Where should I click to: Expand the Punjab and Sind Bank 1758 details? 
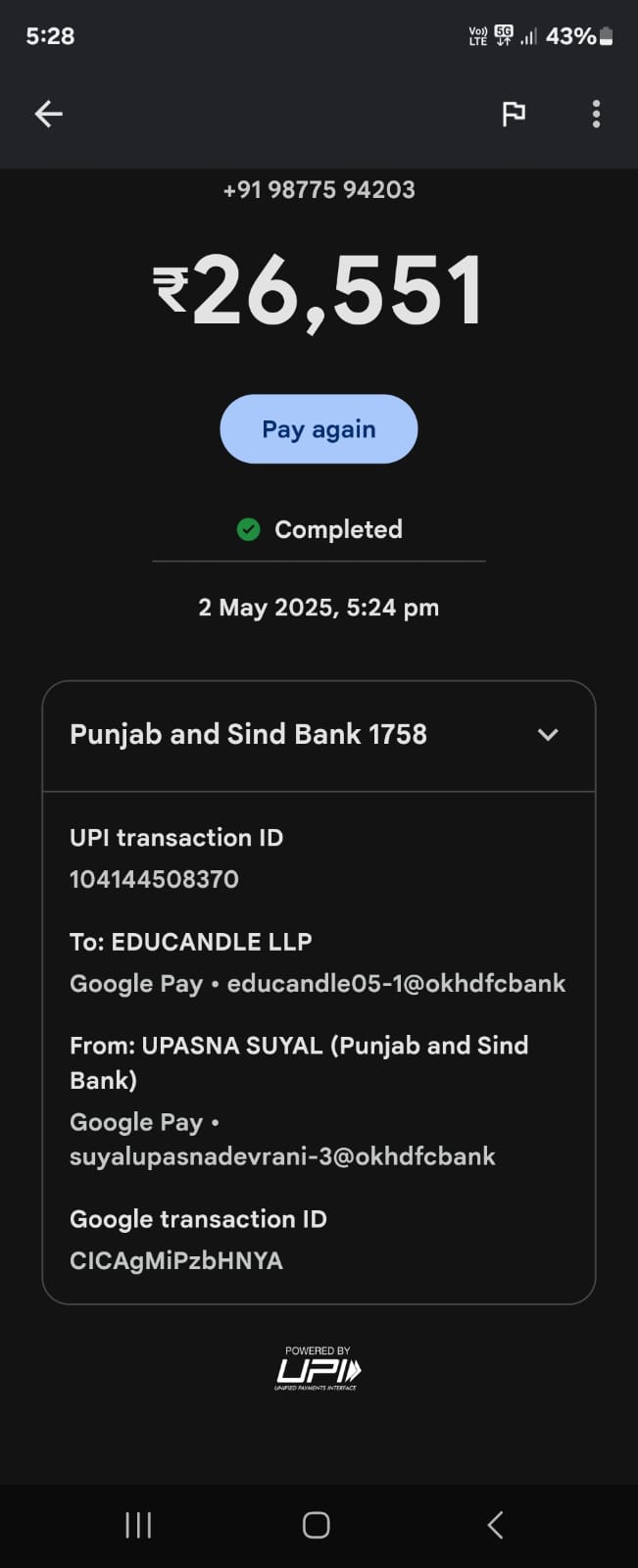tap(547, 735)
